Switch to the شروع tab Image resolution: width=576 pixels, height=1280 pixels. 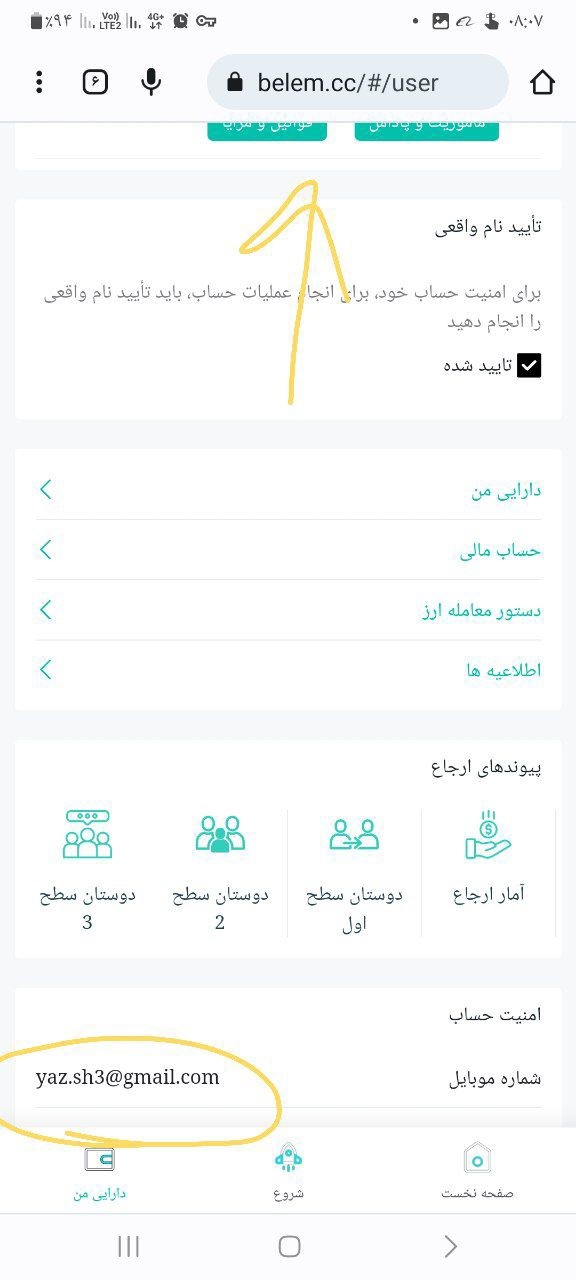coord(288,1170)
